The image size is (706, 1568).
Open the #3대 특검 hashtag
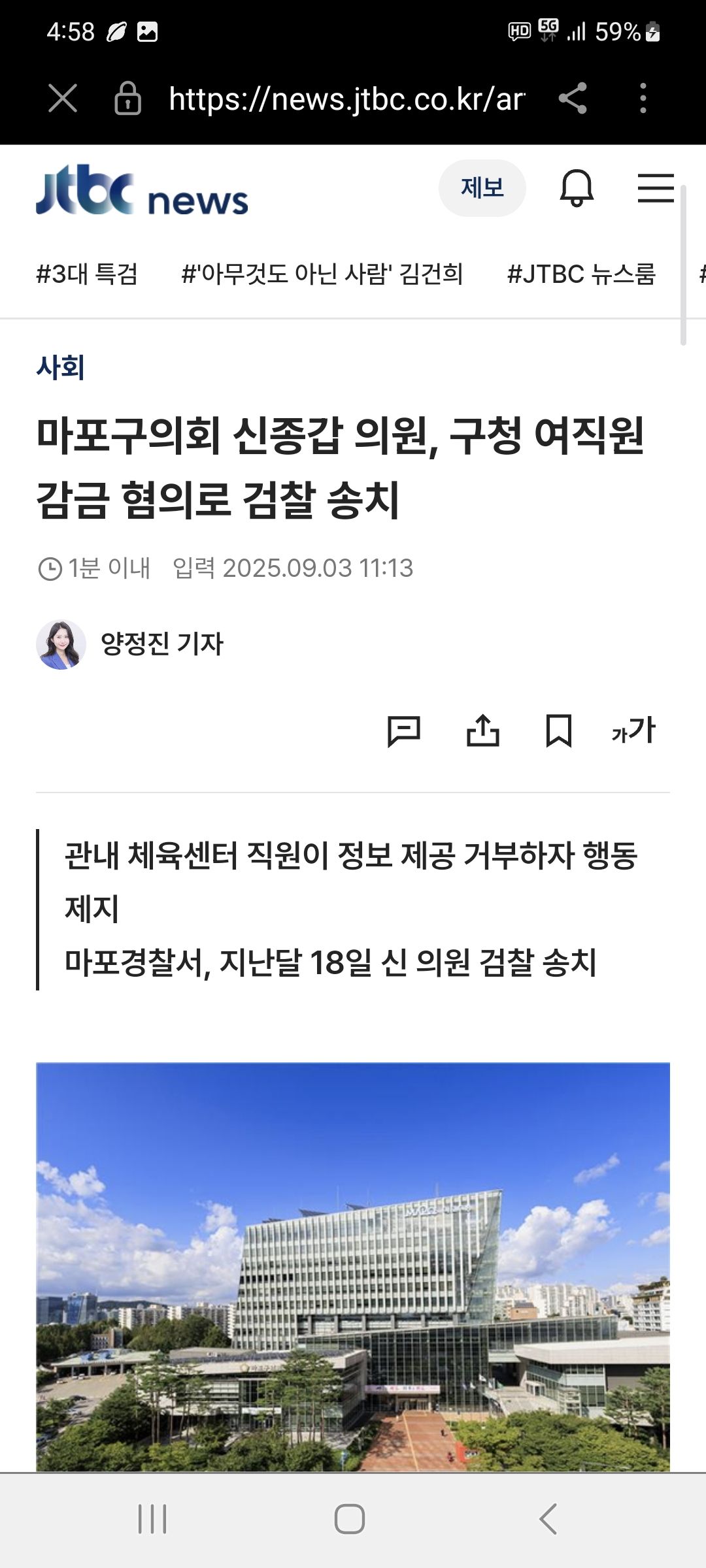(87, 274)
